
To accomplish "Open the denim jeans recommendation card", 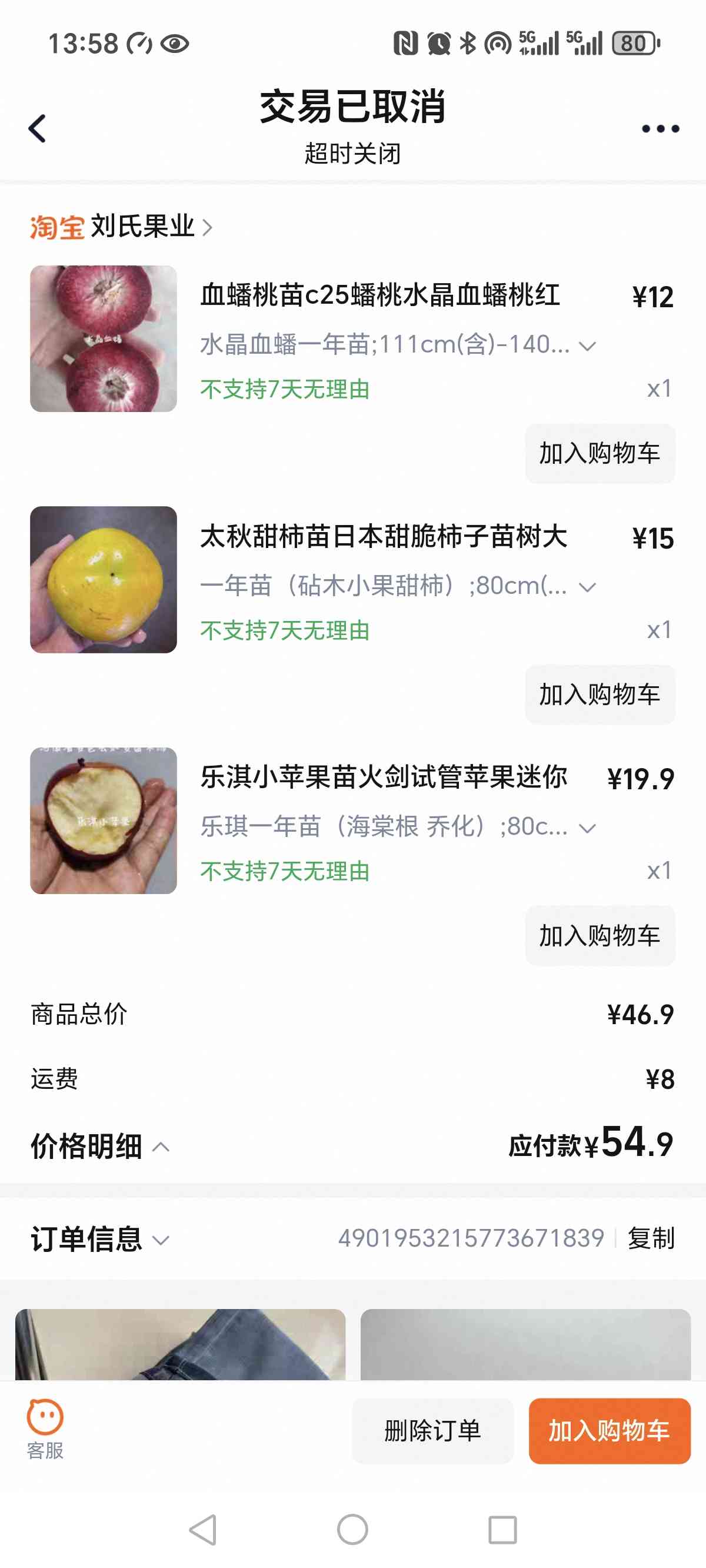I will [x=180, y=1344].
